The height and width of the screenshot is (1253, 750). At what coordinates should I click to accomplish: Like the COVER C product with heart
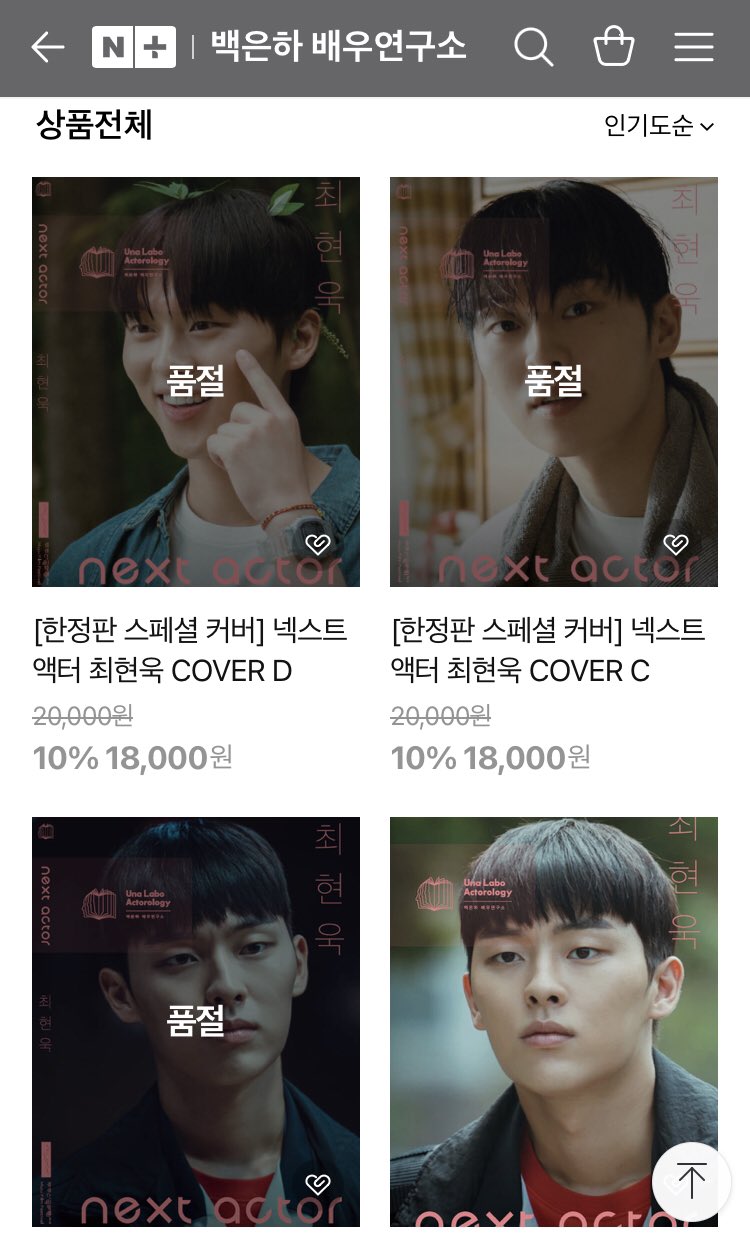pyautogui.click(x=676, y=544)
